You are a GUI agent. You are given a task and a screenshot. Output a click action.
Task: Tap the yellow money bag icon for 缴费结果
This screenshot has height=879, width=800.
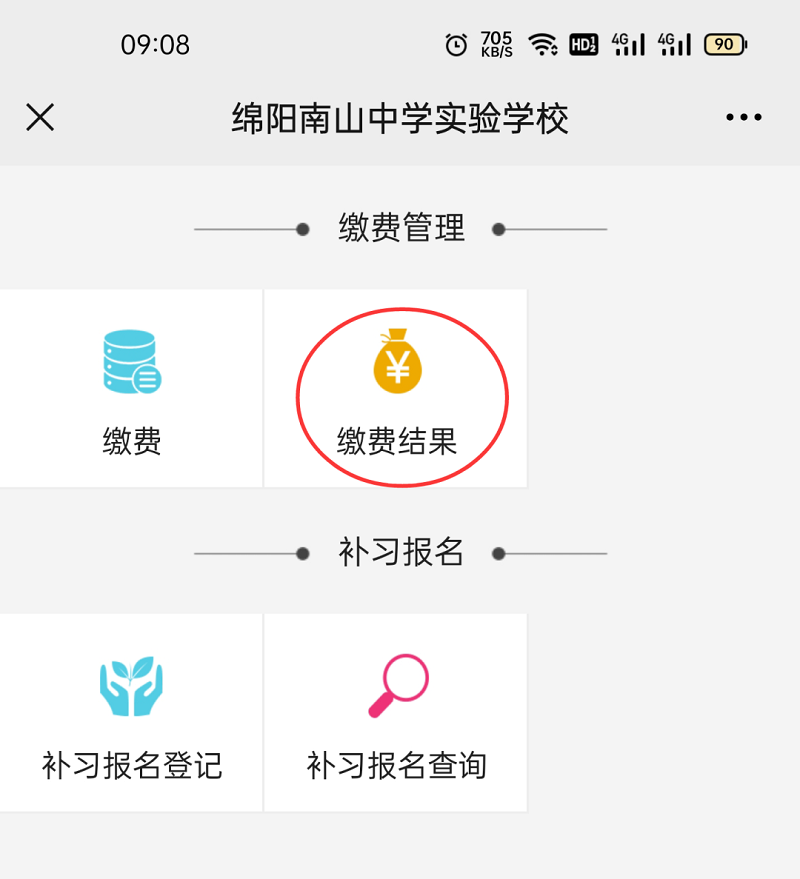point(396,363)
